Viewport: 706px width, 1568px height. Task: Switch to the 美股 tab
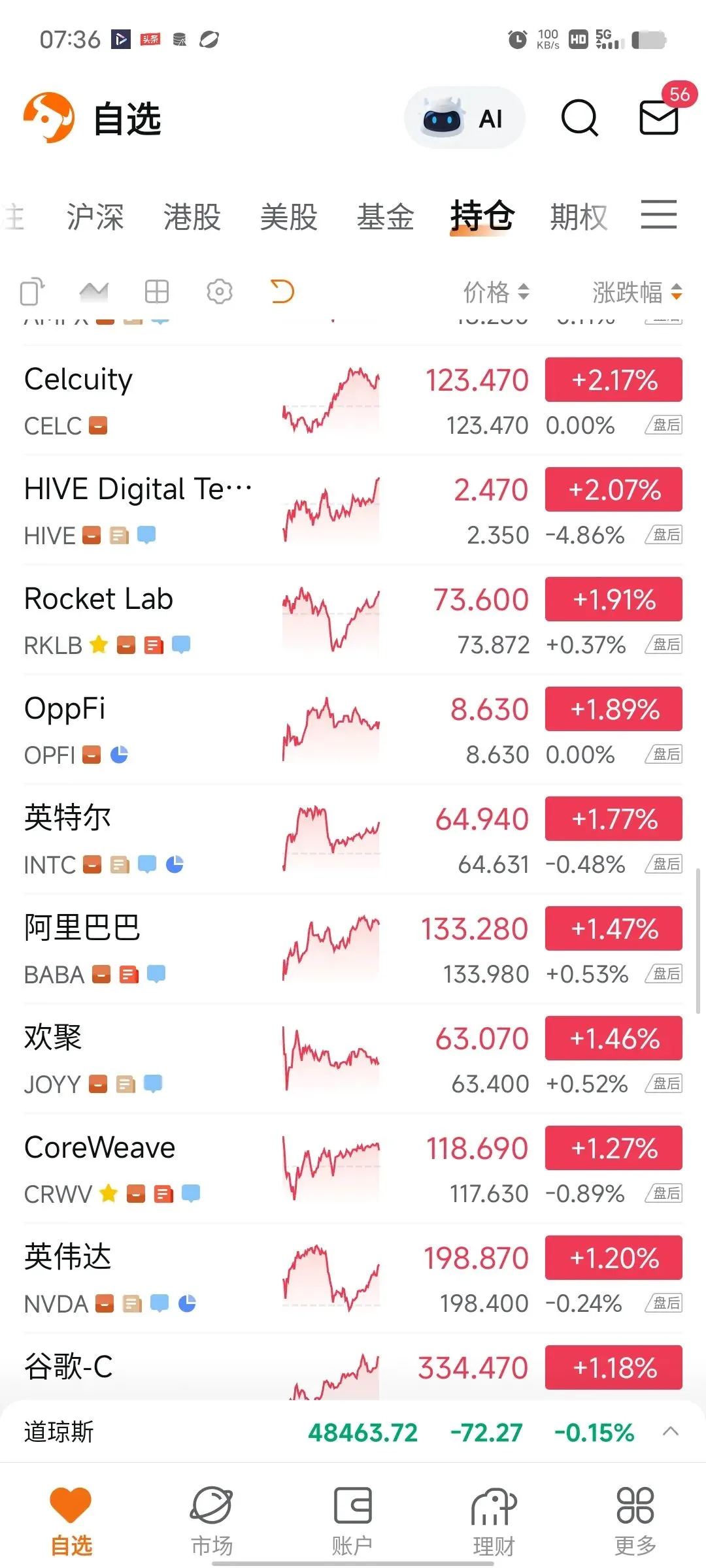coord(288,217)
